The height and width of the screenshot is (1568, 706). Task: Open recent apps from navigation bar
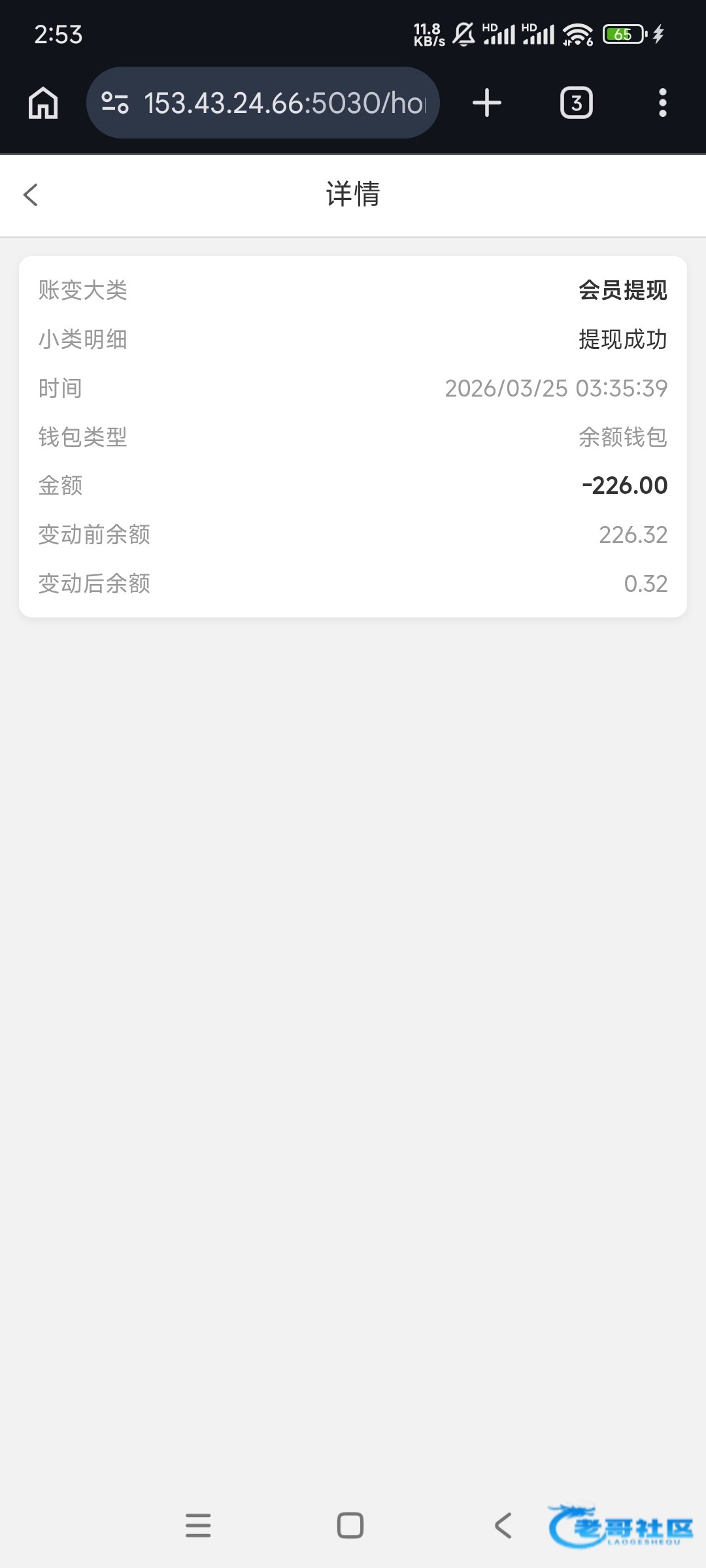pos(198,1526)
